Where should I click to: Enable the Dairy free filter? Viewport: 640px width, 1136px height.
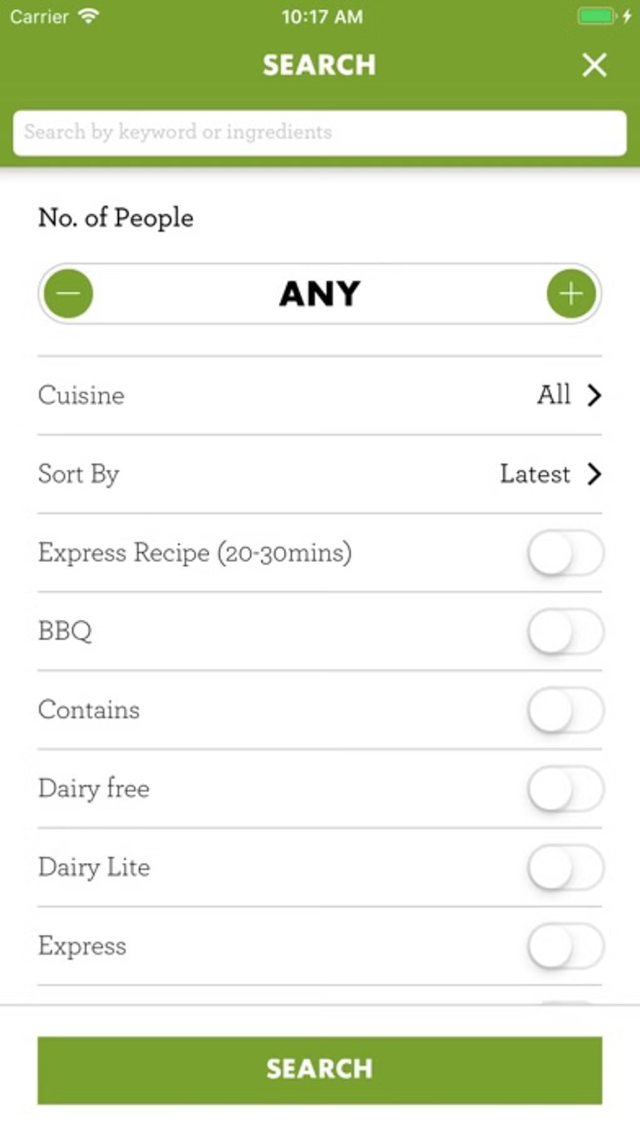click(x=566, y=788)
